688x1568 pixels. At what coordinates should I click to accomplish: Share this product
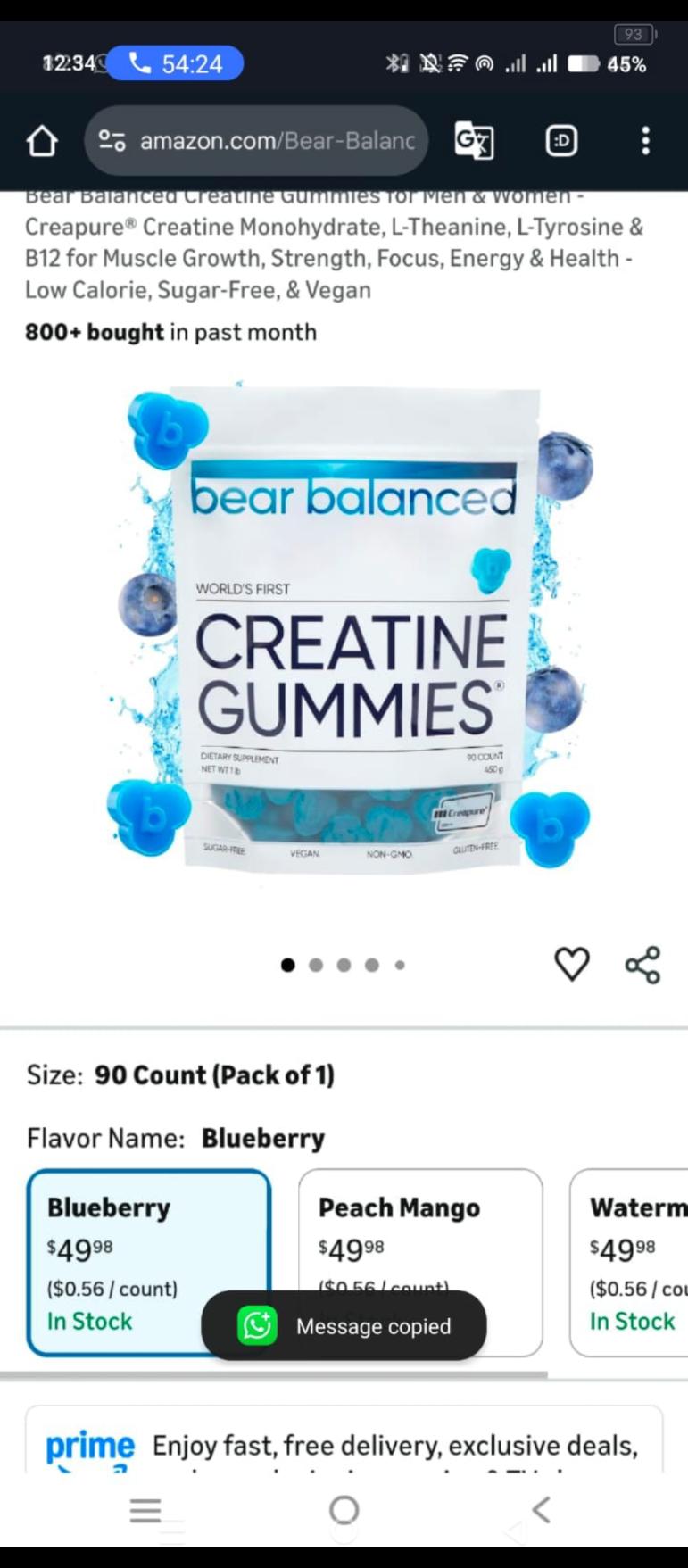(x=642, y=965)
